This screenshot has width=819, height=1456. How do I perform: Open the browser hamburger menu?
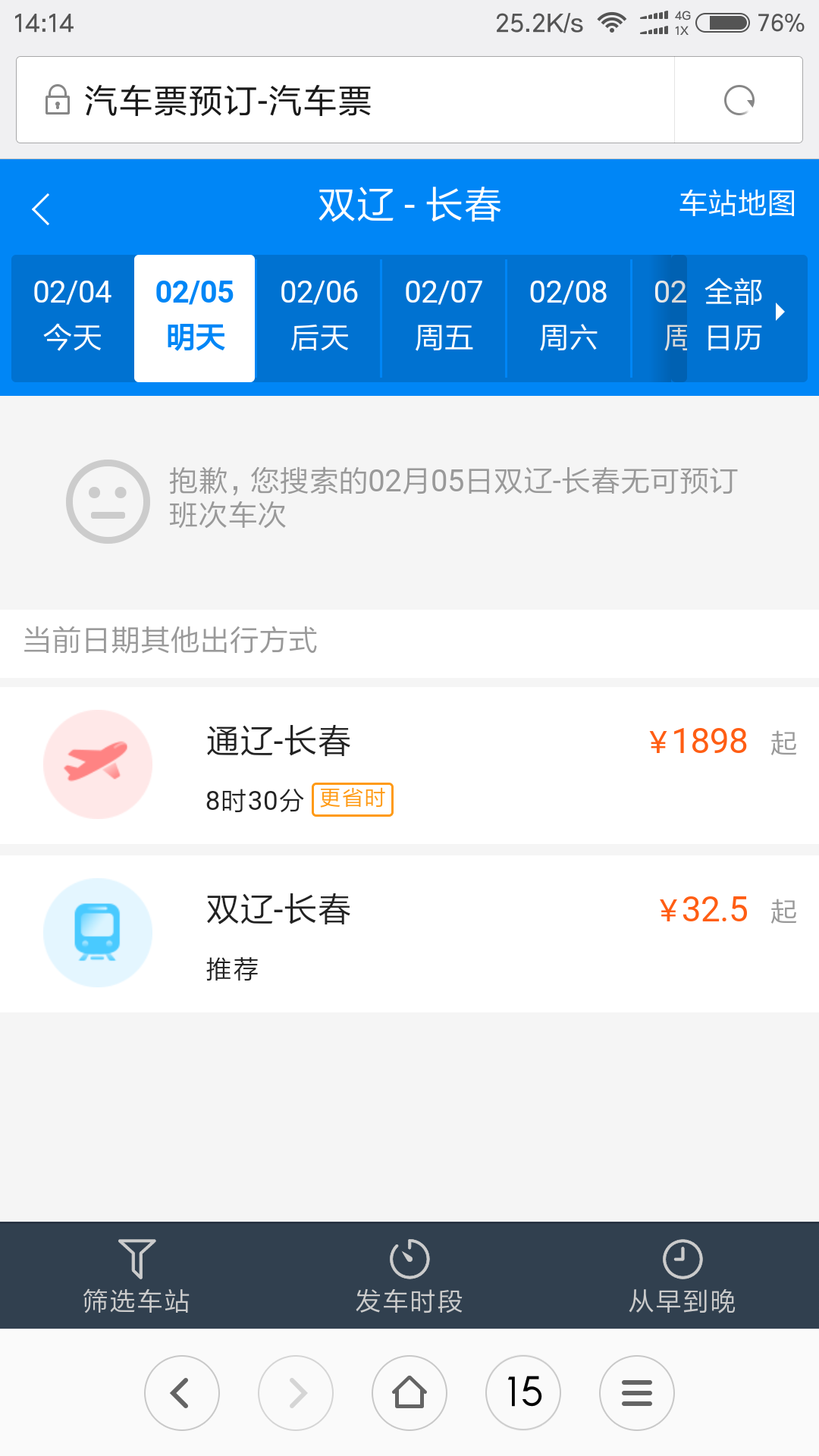[x=637, y=1393]
